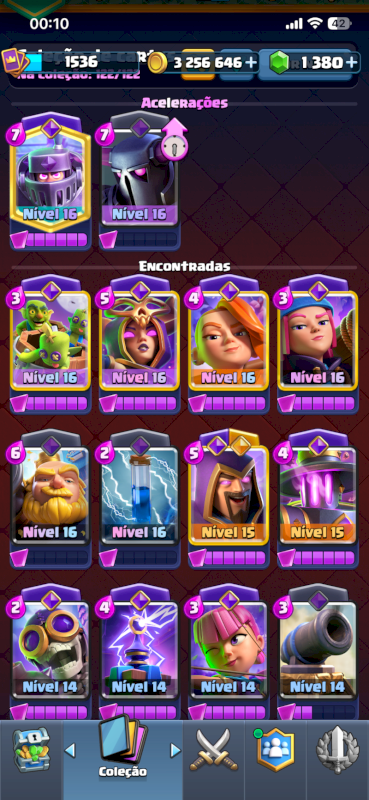Select the orange-haired Valkyrie card costing 4
369x800 pixels.
(229, 344)
